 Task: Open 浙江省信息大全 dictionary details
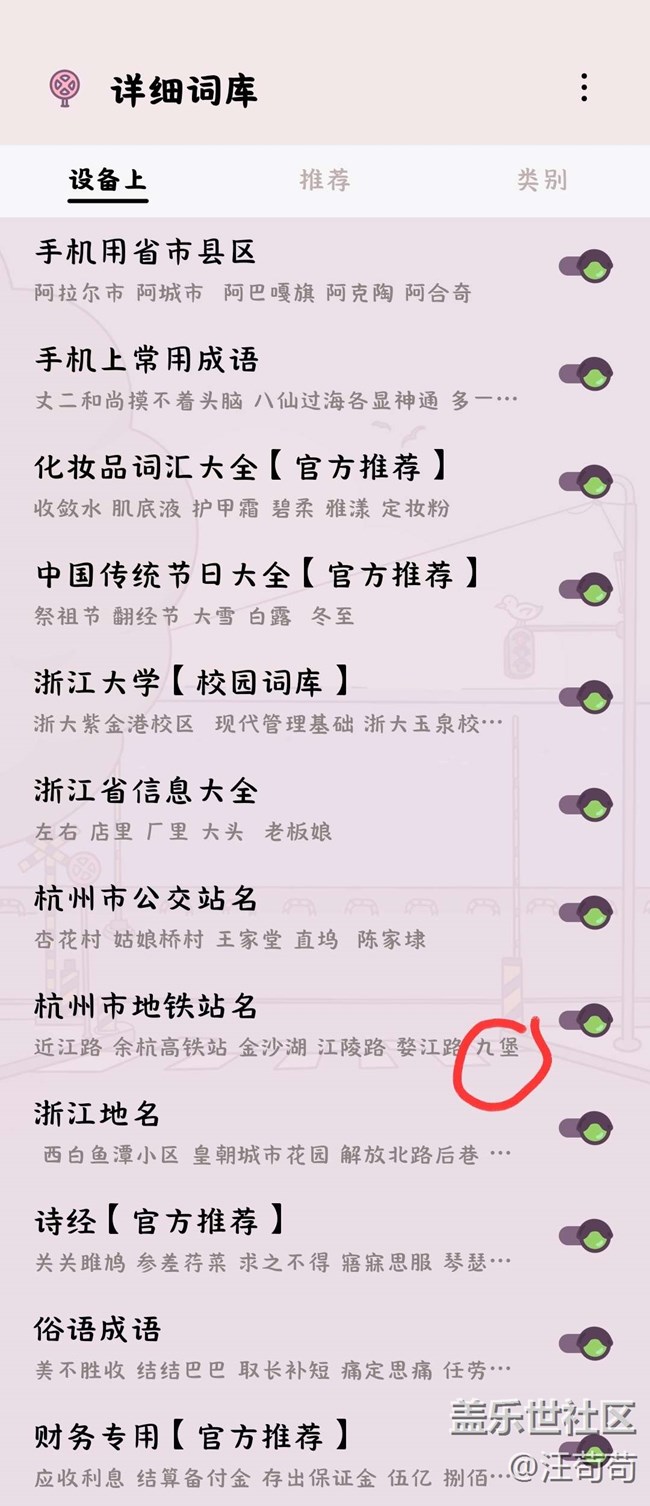(x=146, y=791)
